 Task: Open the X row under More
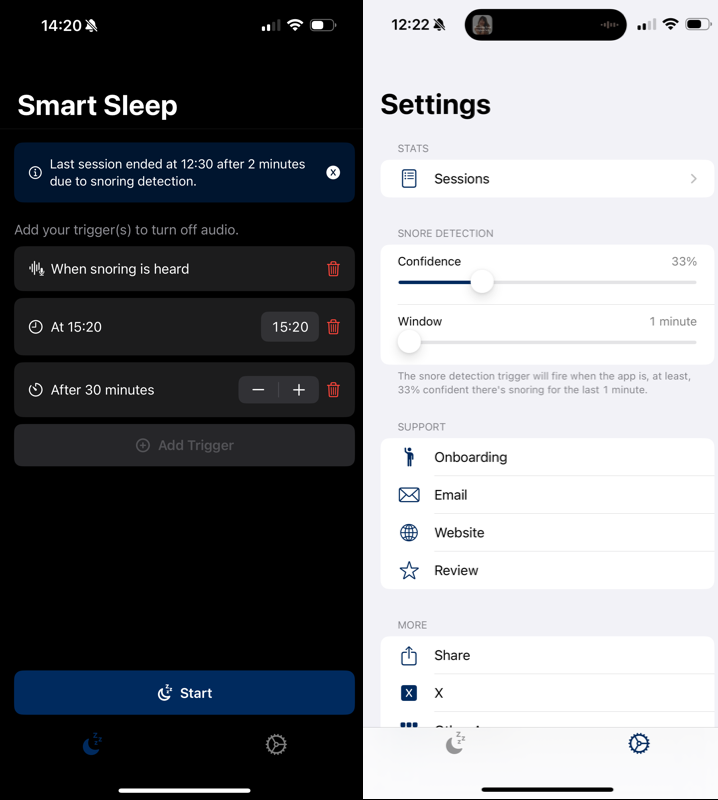(x=547, y=693)
